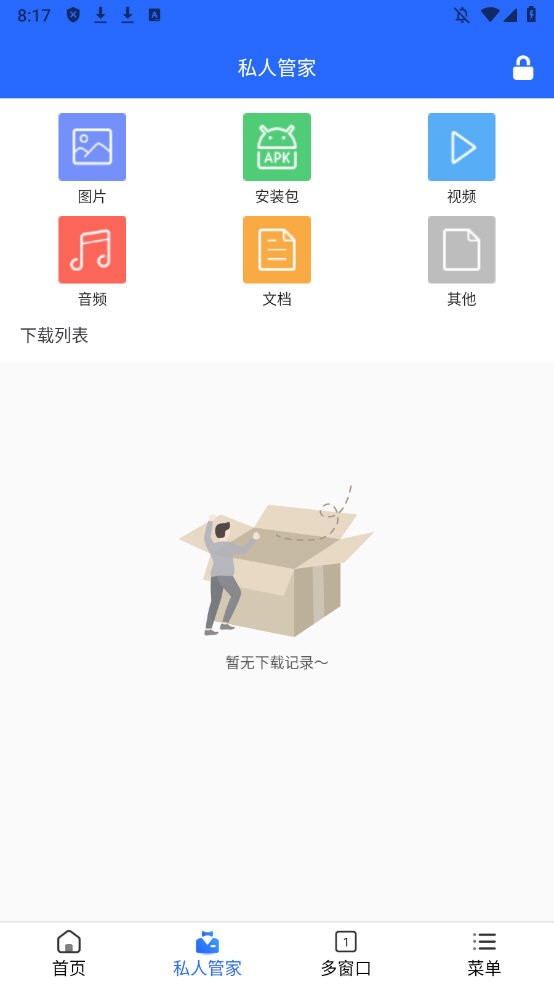The width and height of the screenshot is (554, 984).
Task: Open the 音频 category
Action: (x=92, y=262)
